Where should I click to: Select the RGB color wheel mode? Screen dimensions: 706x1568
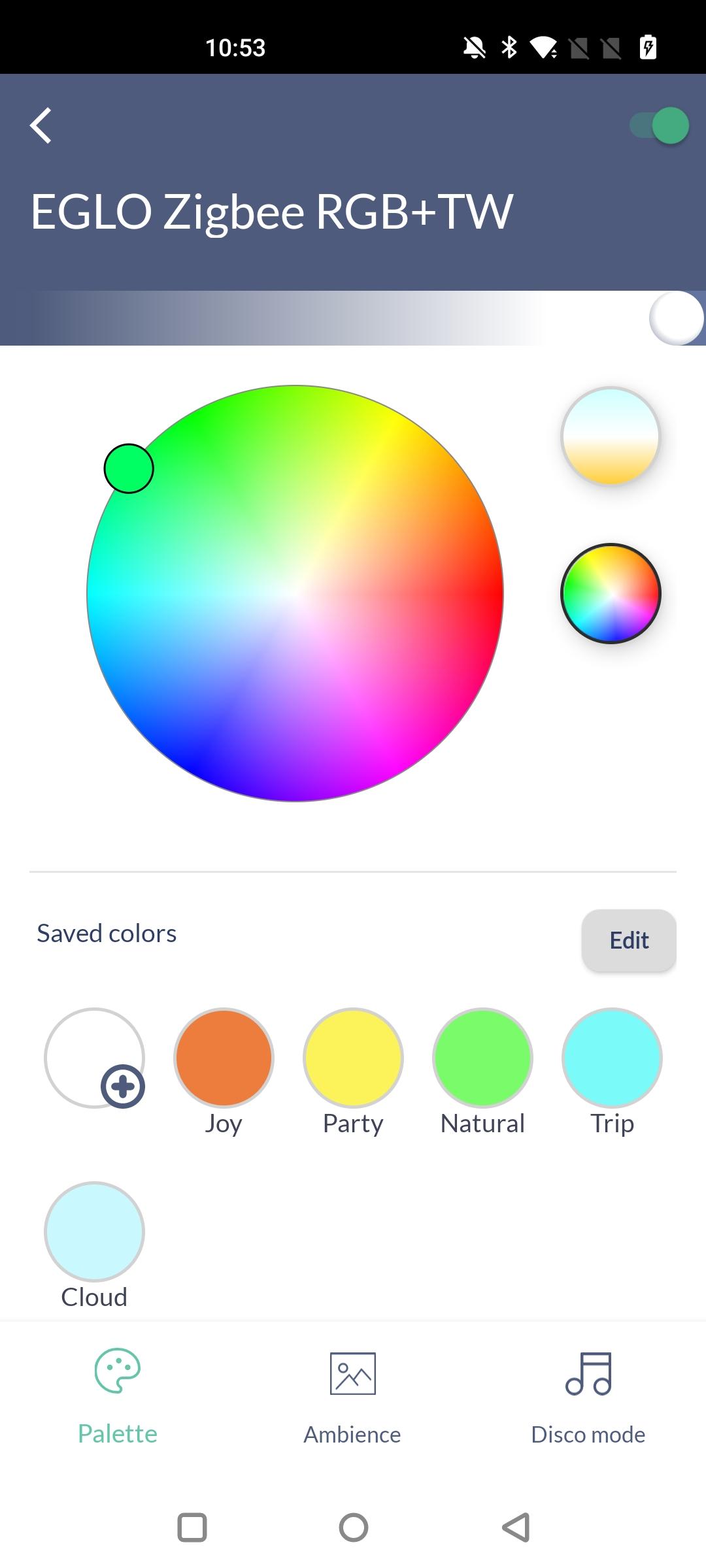[x=611, y=593]
